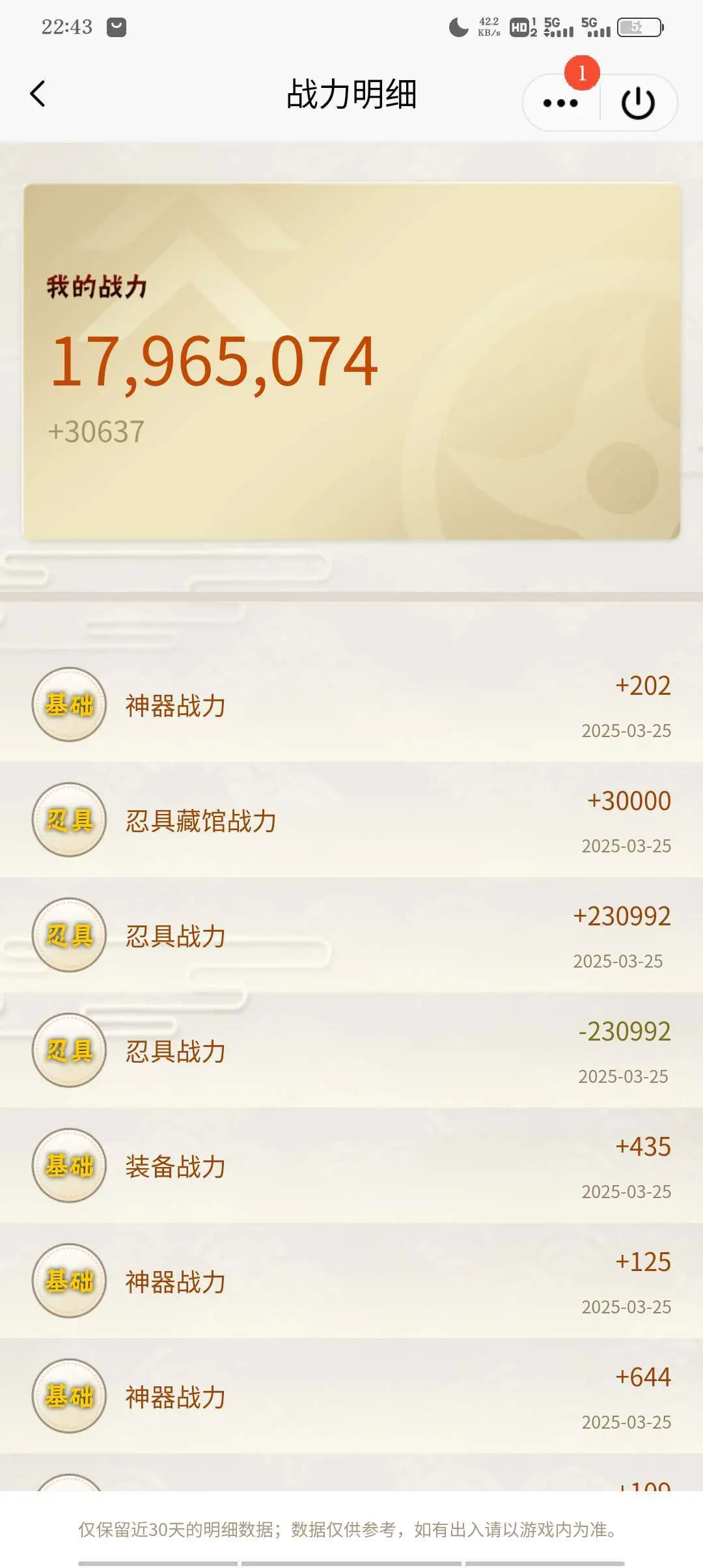
Task: Go back from 战力明细 page
Action: (38, 94)
